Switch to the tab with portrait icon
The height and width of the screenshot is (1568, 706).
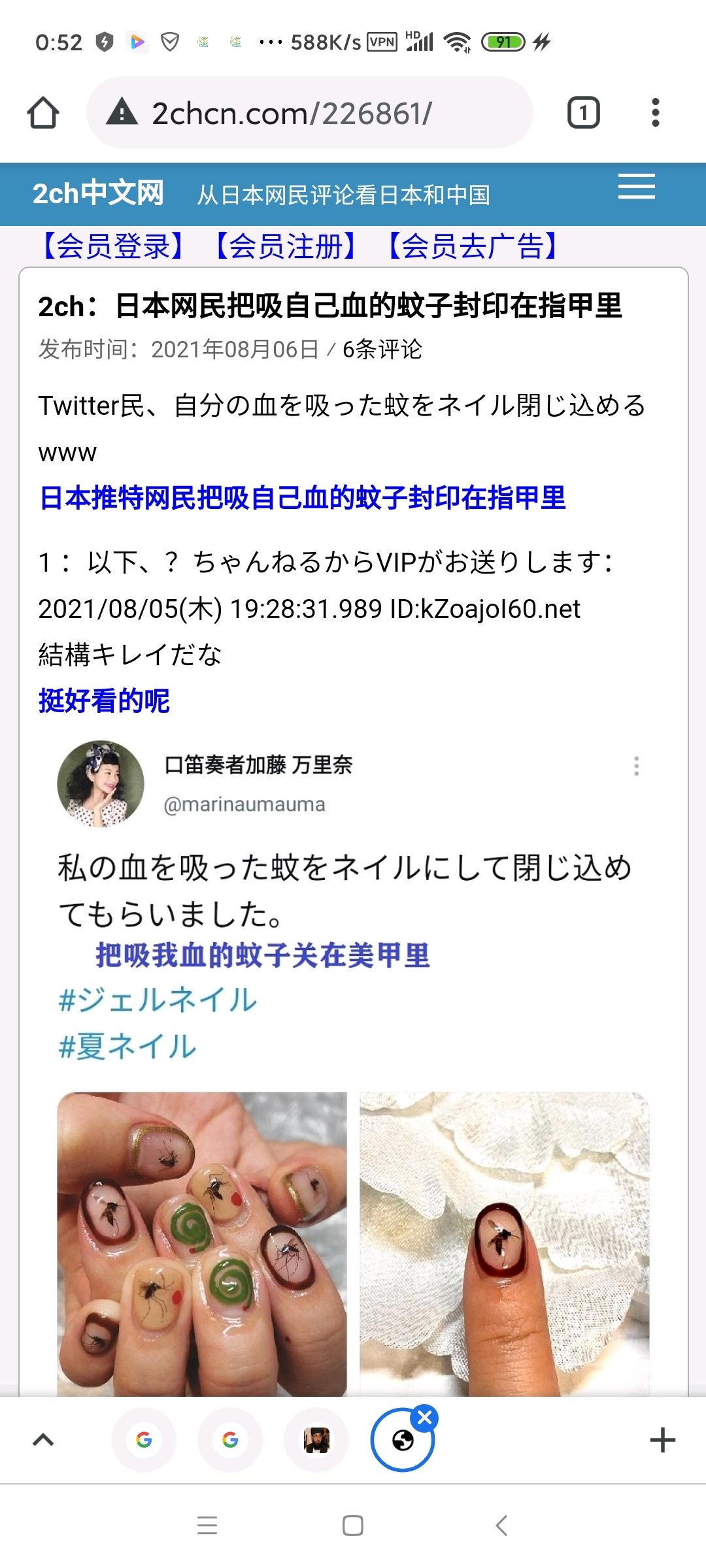point(316,1440)
